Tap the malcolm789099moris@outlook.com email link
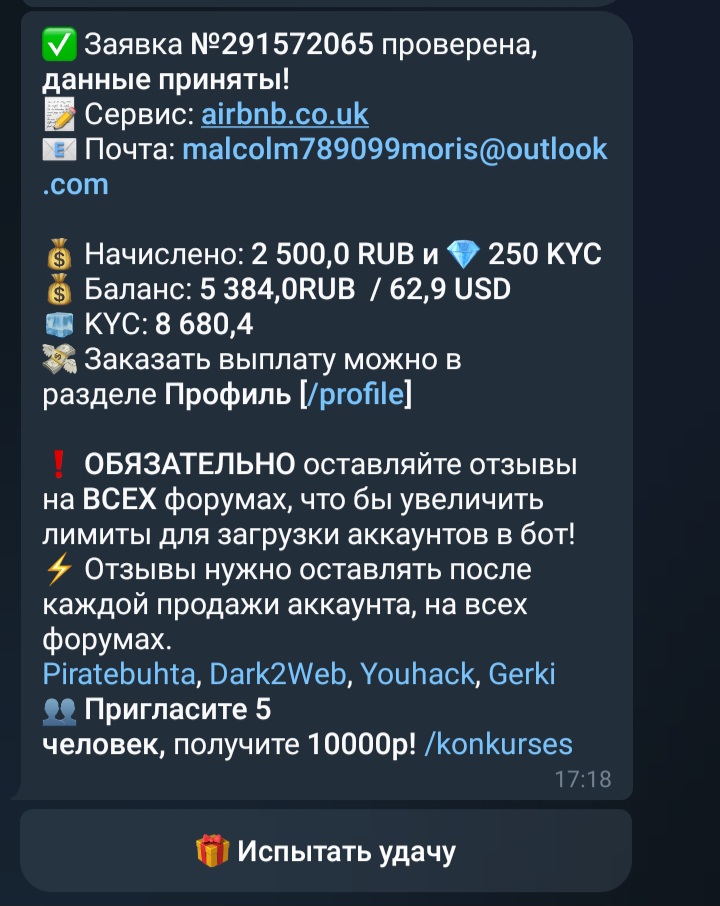Viewport: 720px width, 906px height. coord(394,150)
